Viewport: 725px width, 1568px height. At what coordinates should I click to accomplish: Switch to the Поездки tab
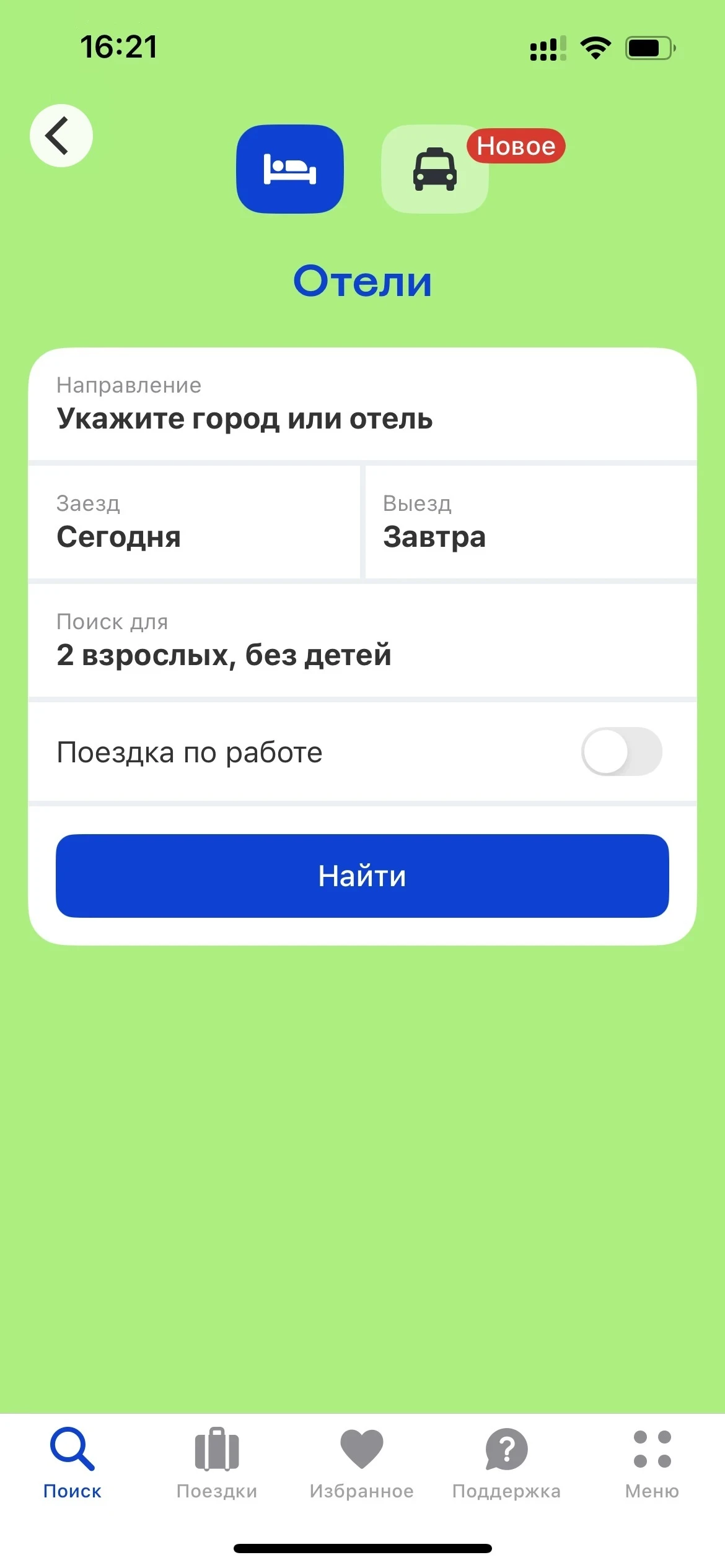click(217, 1463)
